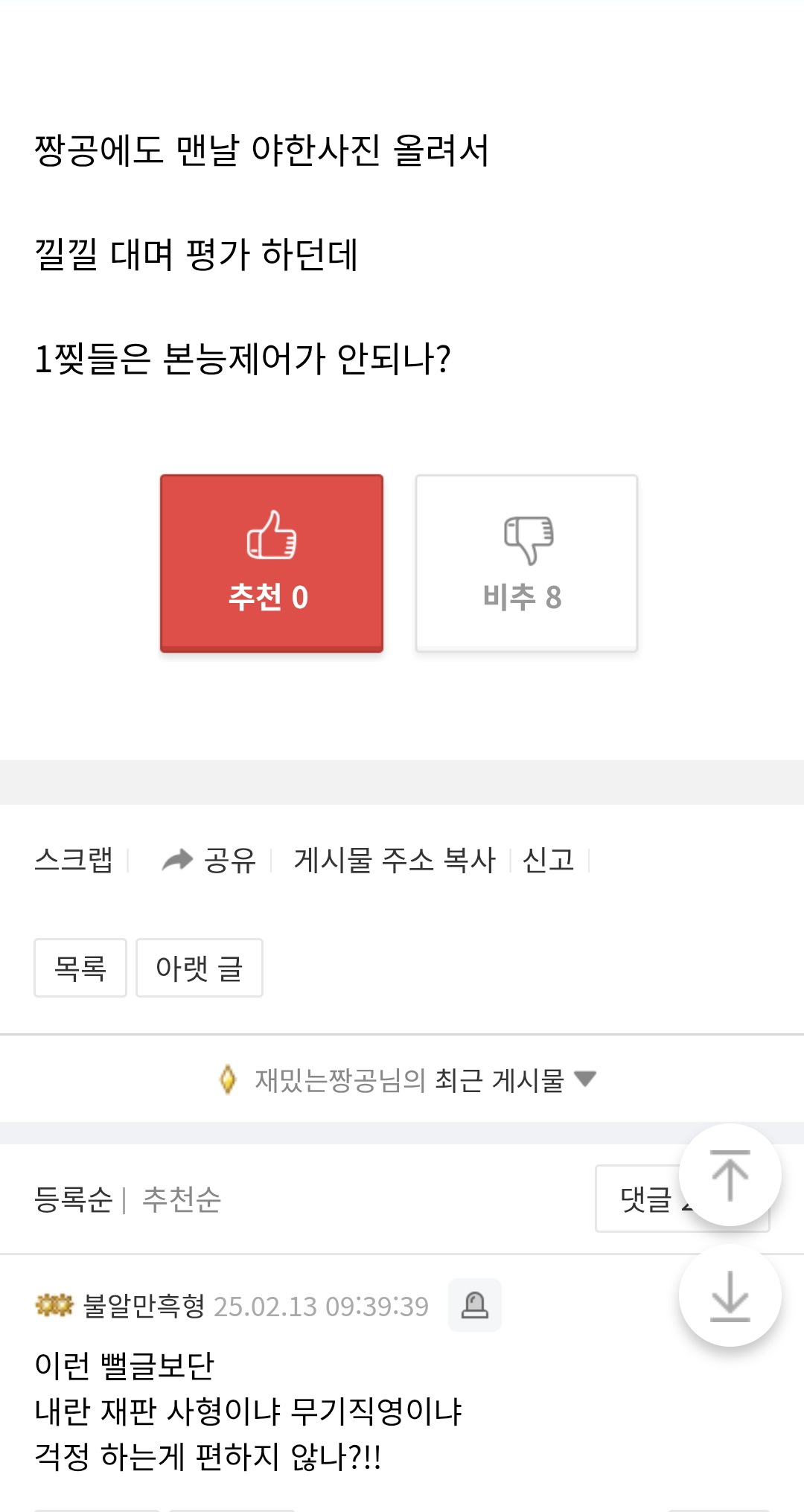Expand 재밌는짱공님의 최근 게시물
This screenshot has width=804, height=1512.
pyautogui.click(x=407, y=1079)
